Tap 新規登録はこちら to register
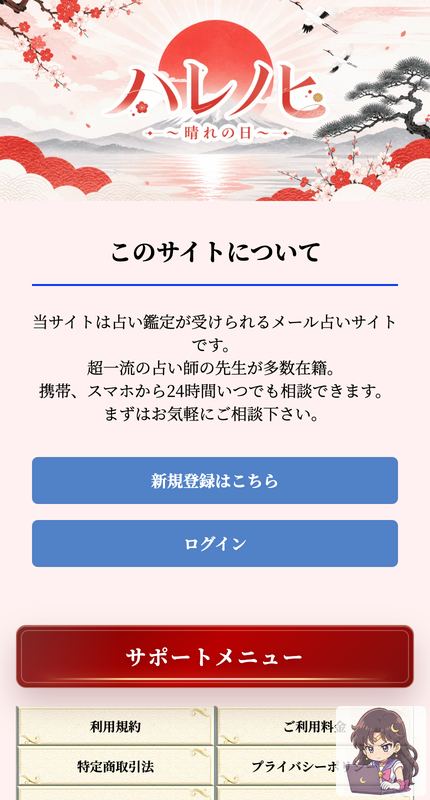The height and width of the screenshot is (800, 430). 215,480
